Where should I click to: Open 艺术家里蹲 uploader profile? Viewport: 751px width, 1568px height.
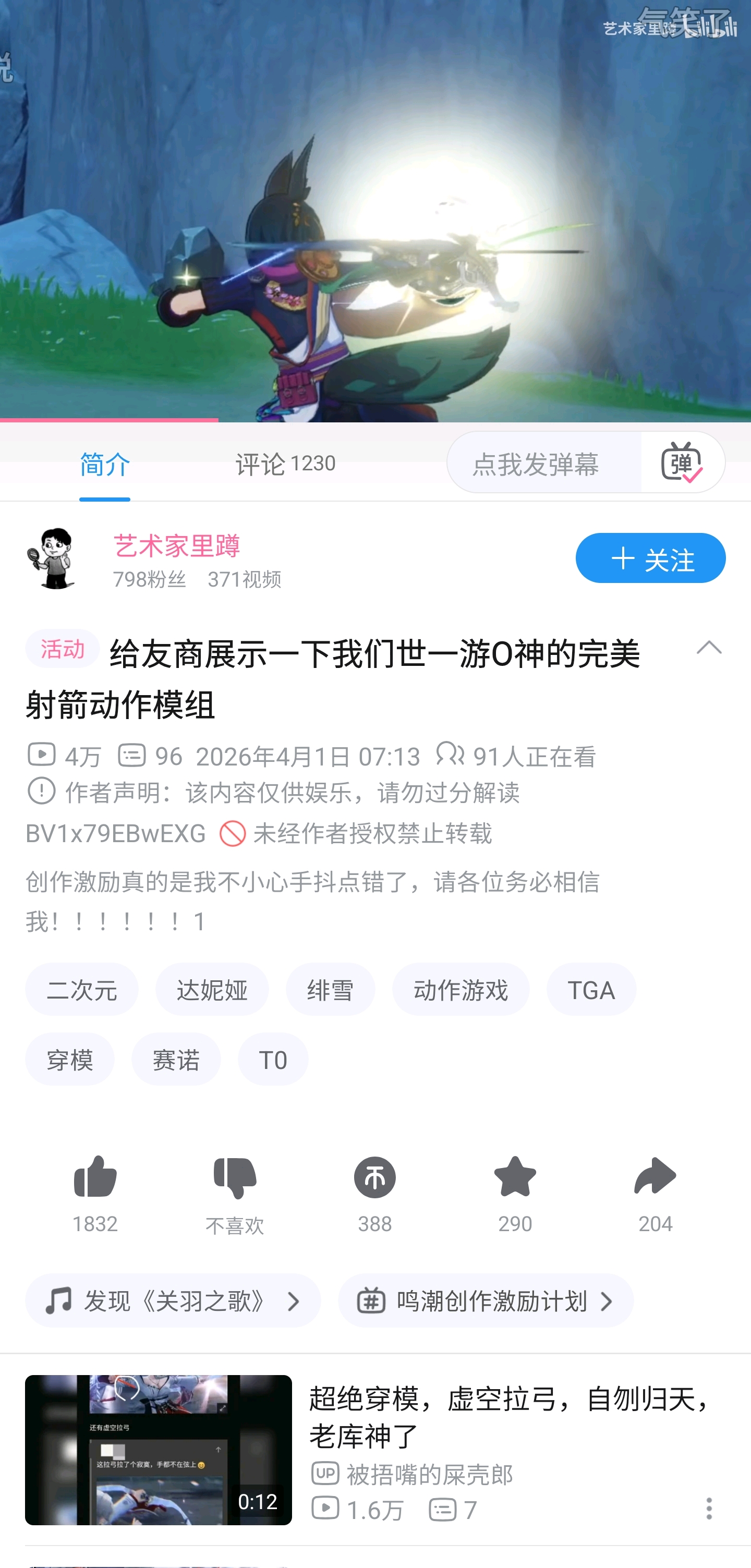coord(176,546)
